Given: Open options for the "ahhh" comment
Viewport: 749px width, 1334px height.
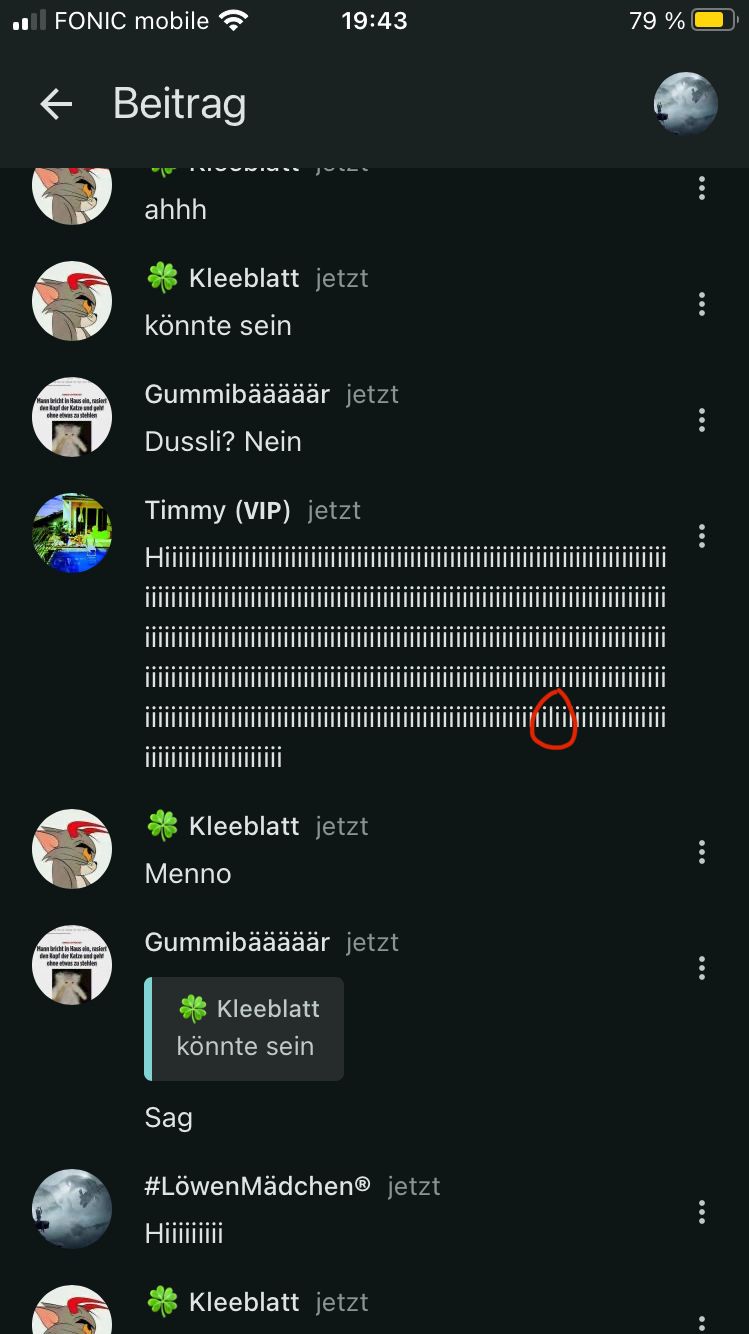Looking at the screenshot, I should [x=702, y=188].
